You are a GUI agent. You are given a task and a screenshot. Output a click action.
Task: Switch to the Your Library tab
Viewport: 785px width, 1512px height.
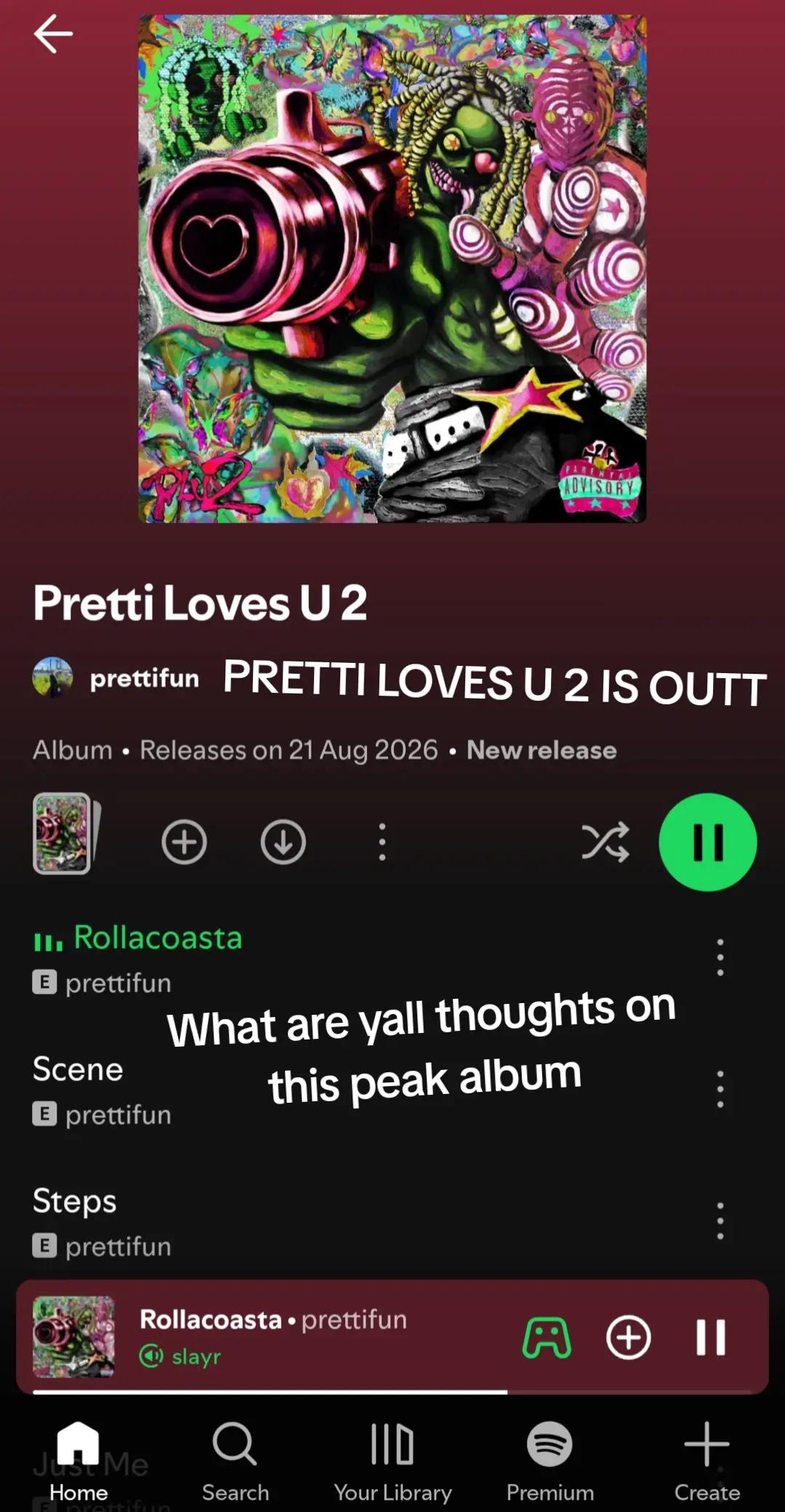click(x=392, y=1462)
